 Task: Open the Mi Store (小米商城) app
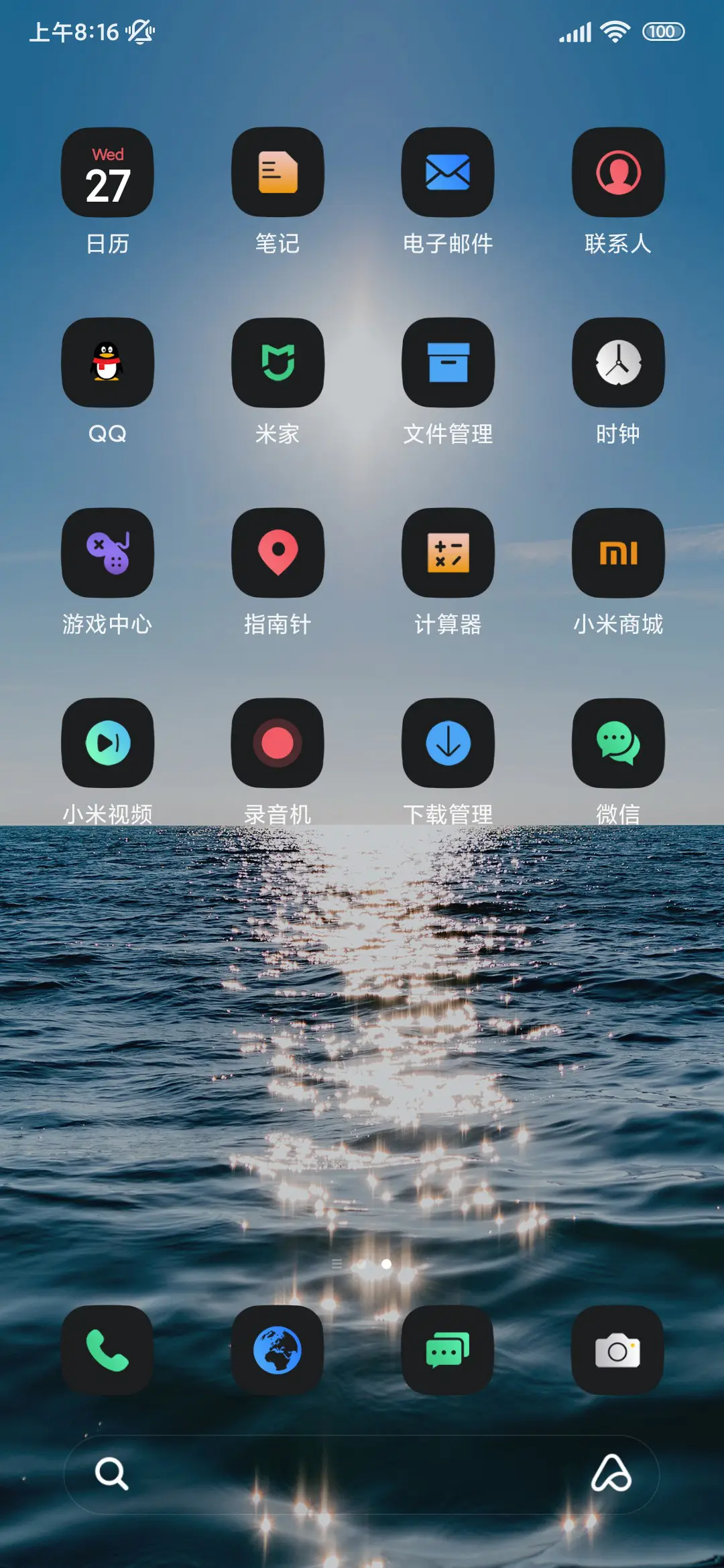point(618,553)
